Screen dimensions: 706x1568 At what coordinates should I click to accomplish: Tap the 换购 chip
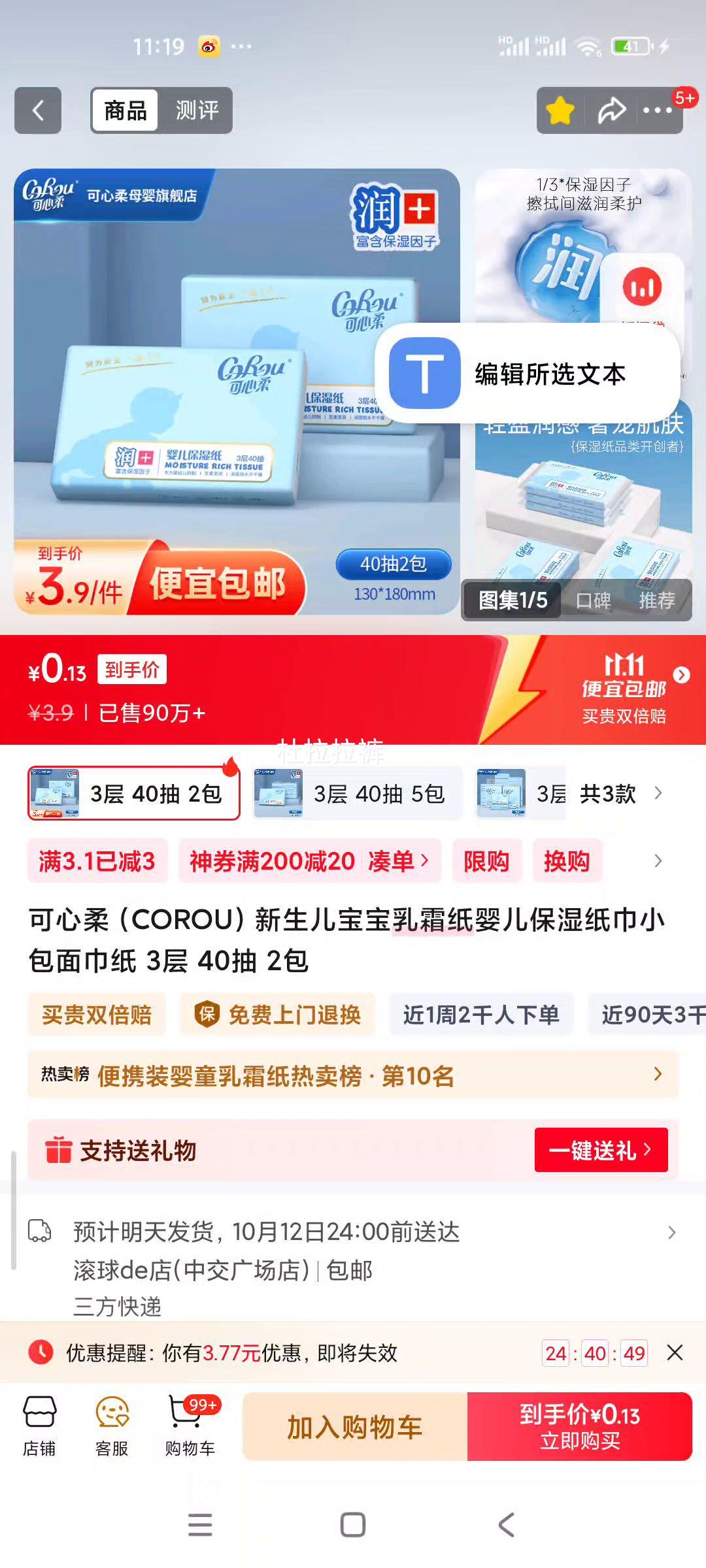click(x=566, y=861)
